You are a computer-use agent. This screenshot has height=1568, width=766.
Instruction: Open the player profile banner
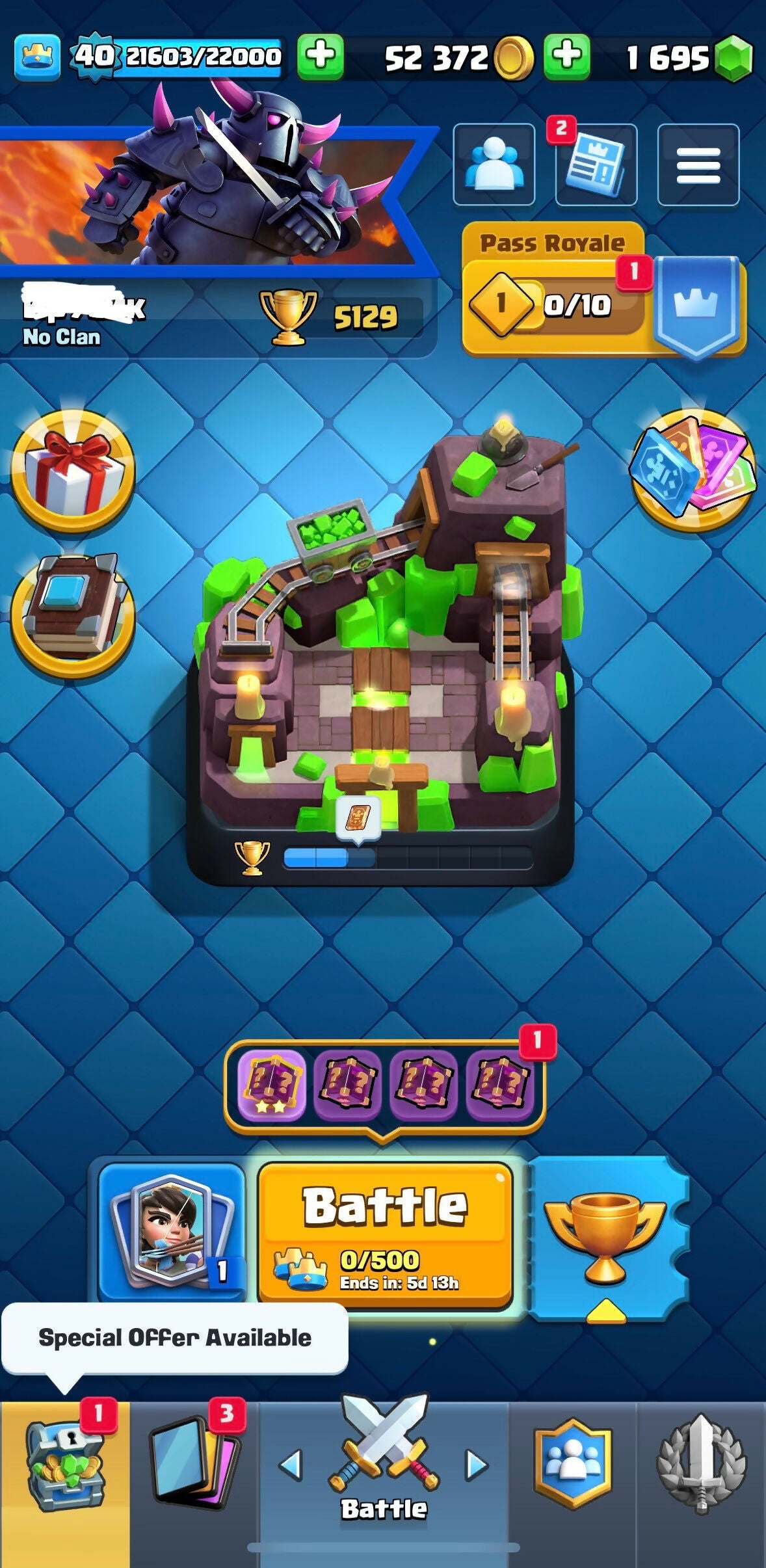coord(208,195)
